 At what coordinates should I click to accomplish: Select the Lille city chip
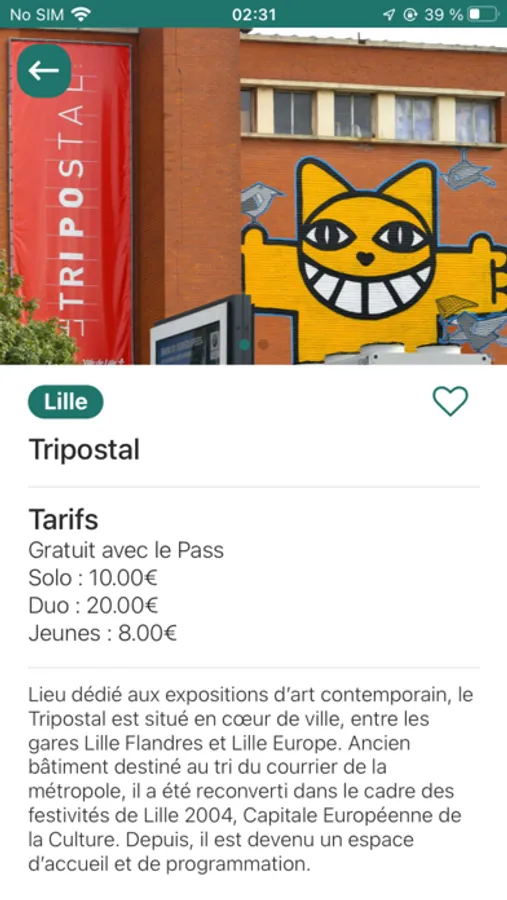[x=65, y=402]
